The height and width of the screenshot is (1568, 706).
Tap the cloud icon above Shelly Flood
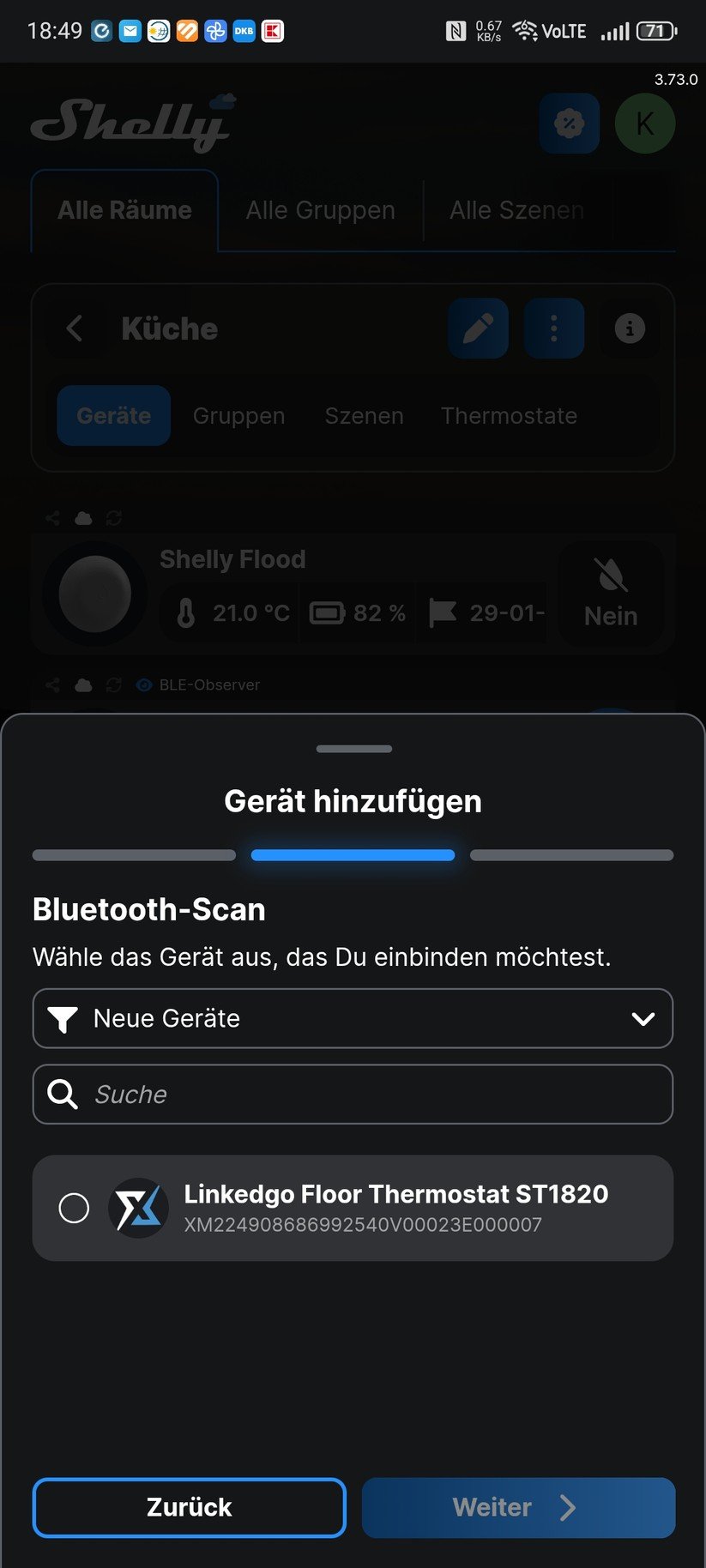[x=82, y=518]
